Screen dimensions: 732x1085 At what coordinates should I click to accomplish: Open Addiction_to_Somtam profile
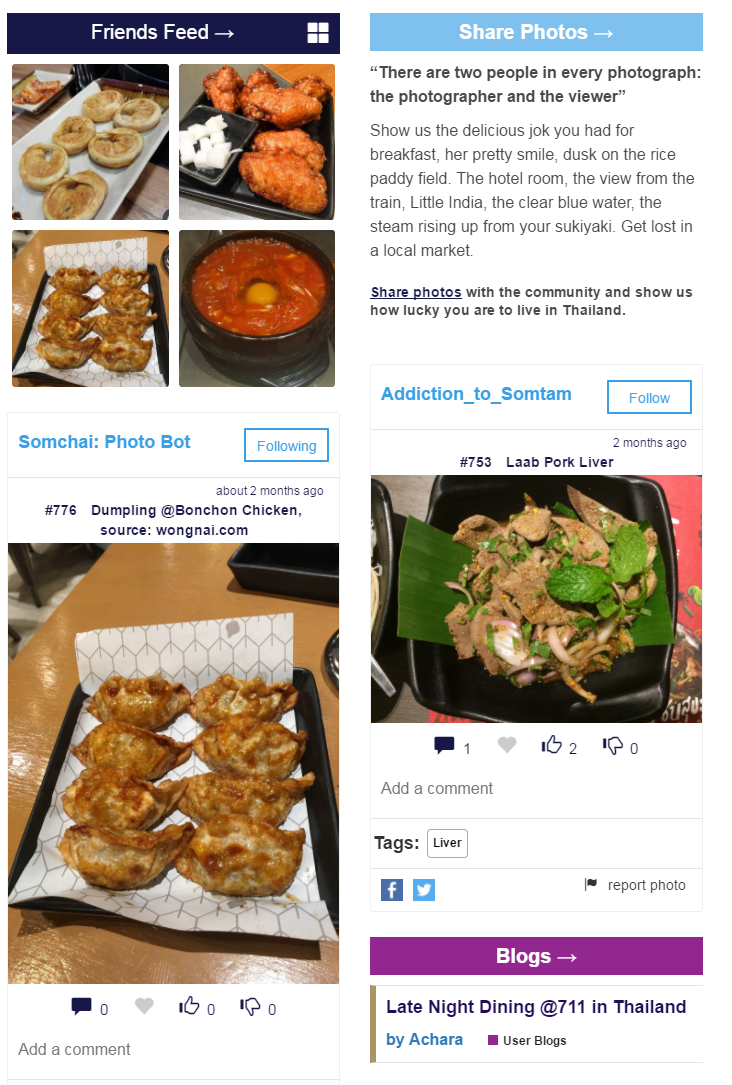pyautogui.click(x=476, y=394)
